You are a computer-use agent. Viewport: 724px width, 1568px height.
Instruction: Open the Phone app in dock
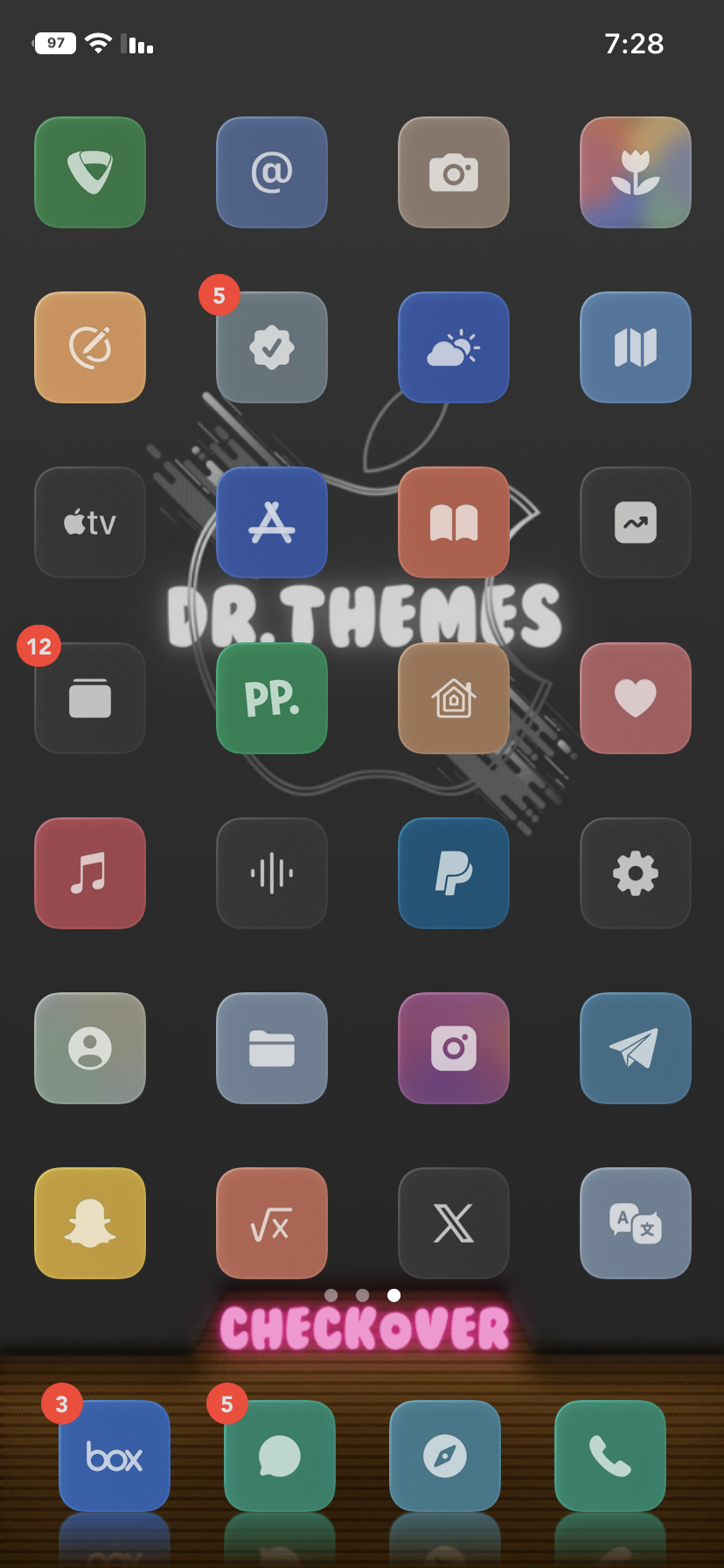coord(610,1456)
